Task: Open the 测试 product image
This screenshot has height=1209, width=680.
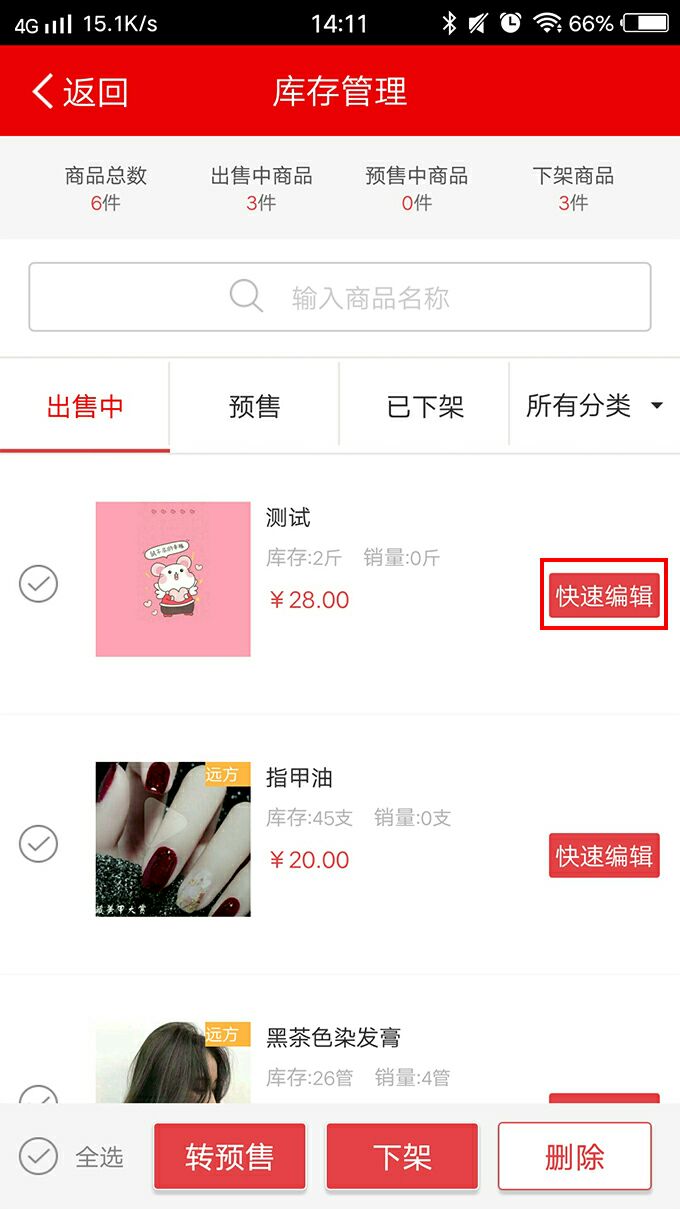Action: [173, 579]
